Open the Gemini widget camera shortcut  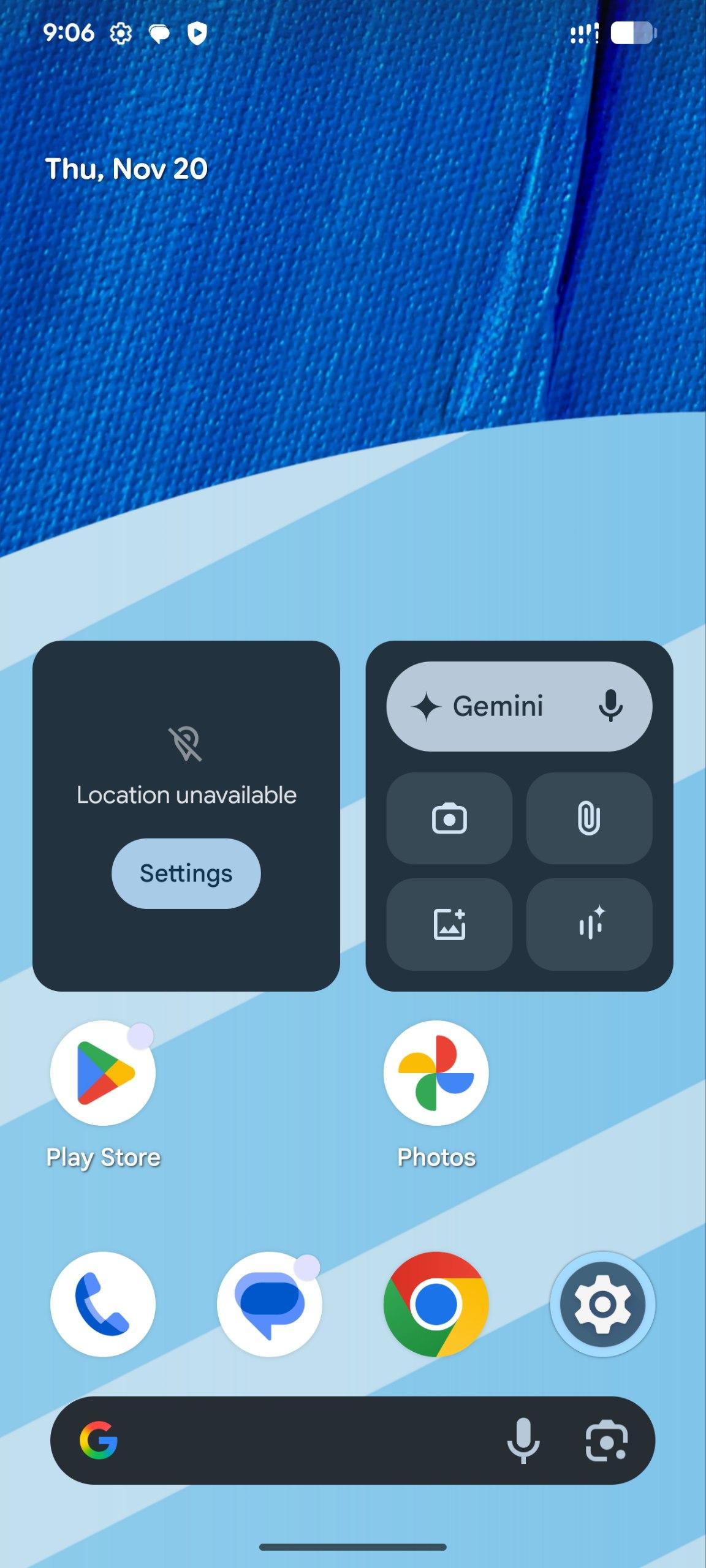(449, 819)
